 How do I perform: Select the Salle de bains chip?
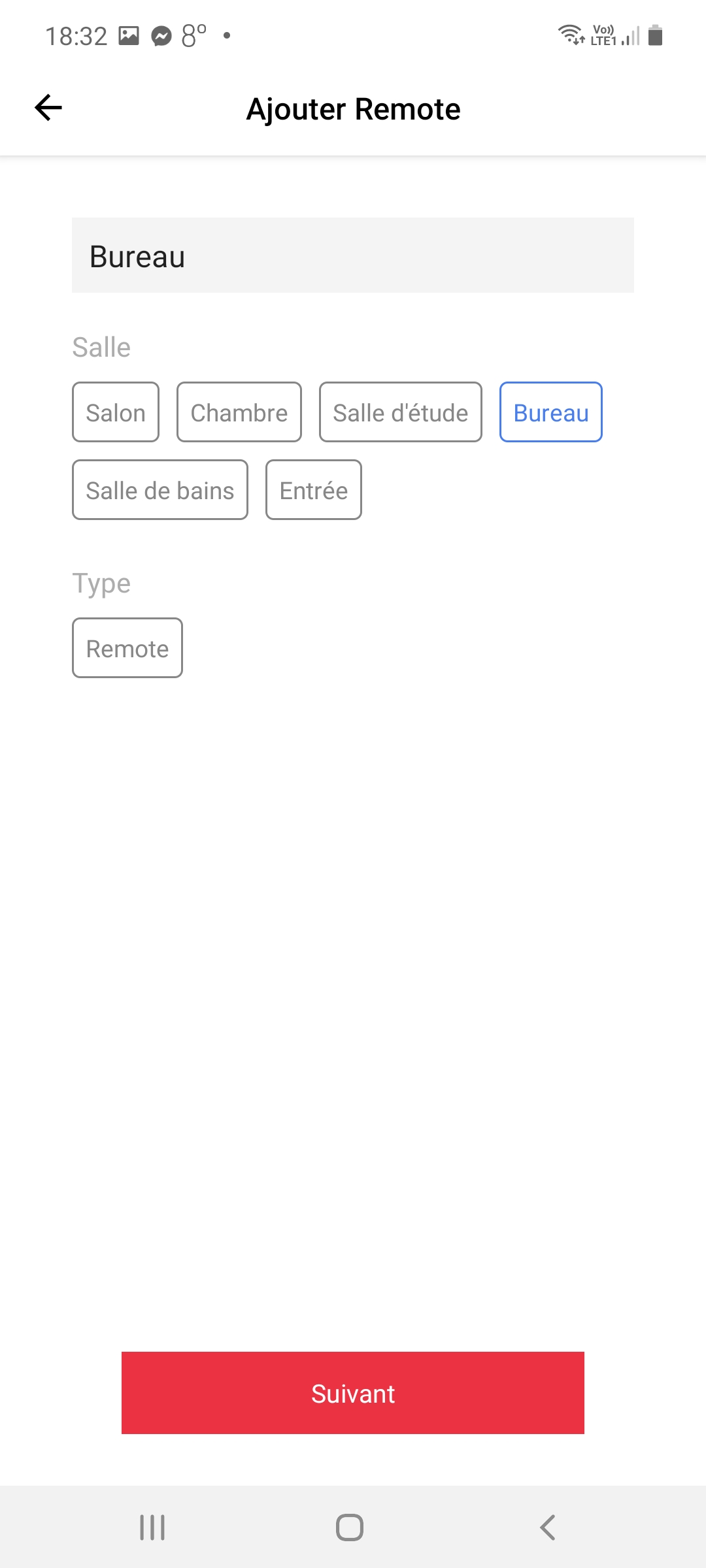(160, 490)
